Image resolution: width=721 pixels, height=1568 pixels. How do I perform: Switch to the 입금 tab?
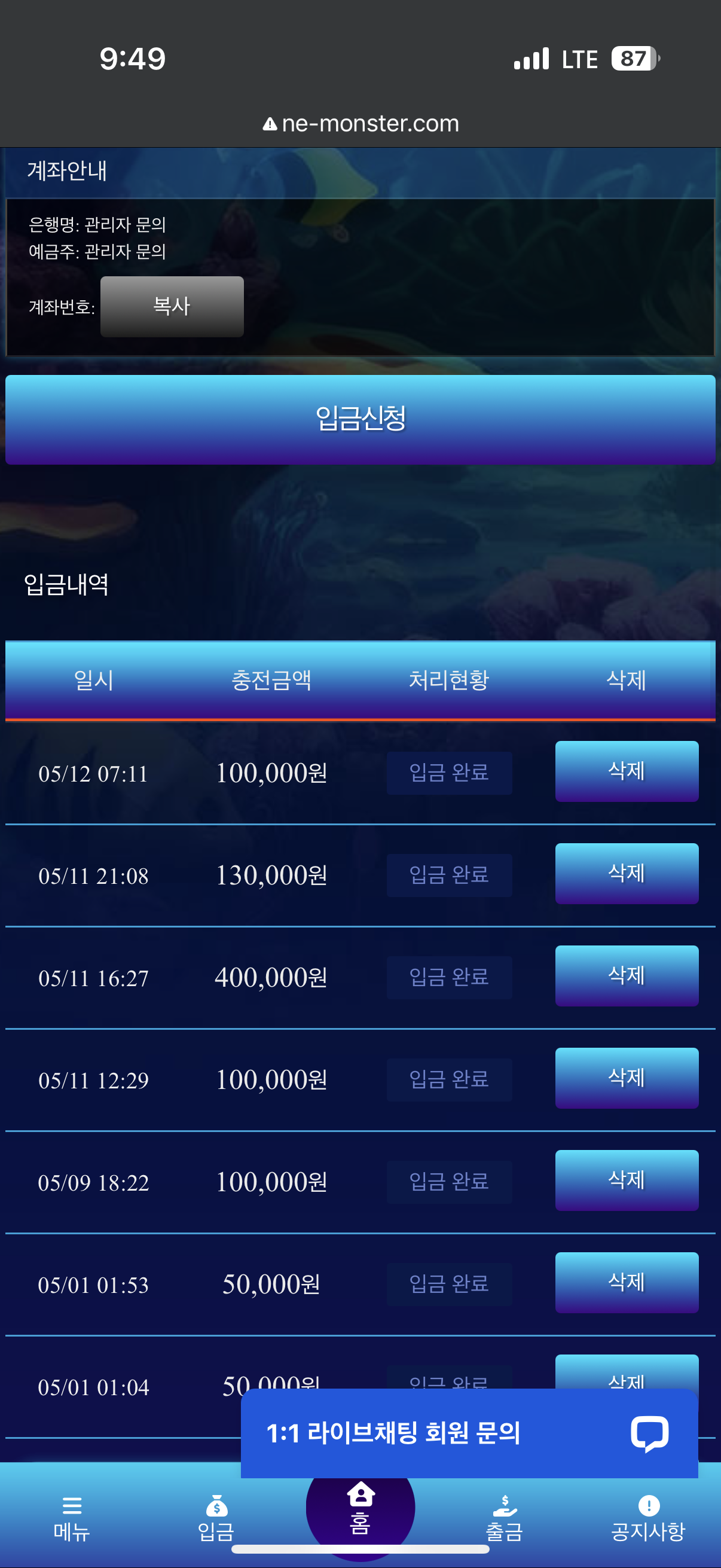point(216,1518)
